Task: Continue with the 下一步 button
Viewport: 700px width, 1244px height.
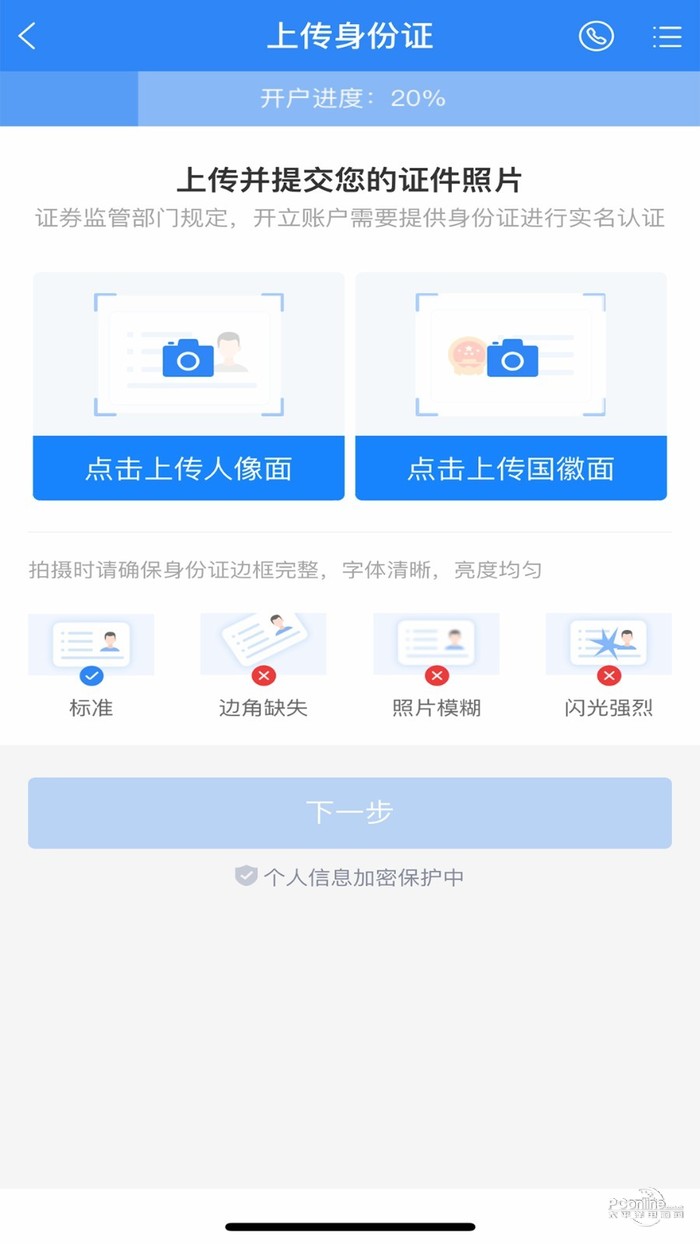Action: (349, 812)
